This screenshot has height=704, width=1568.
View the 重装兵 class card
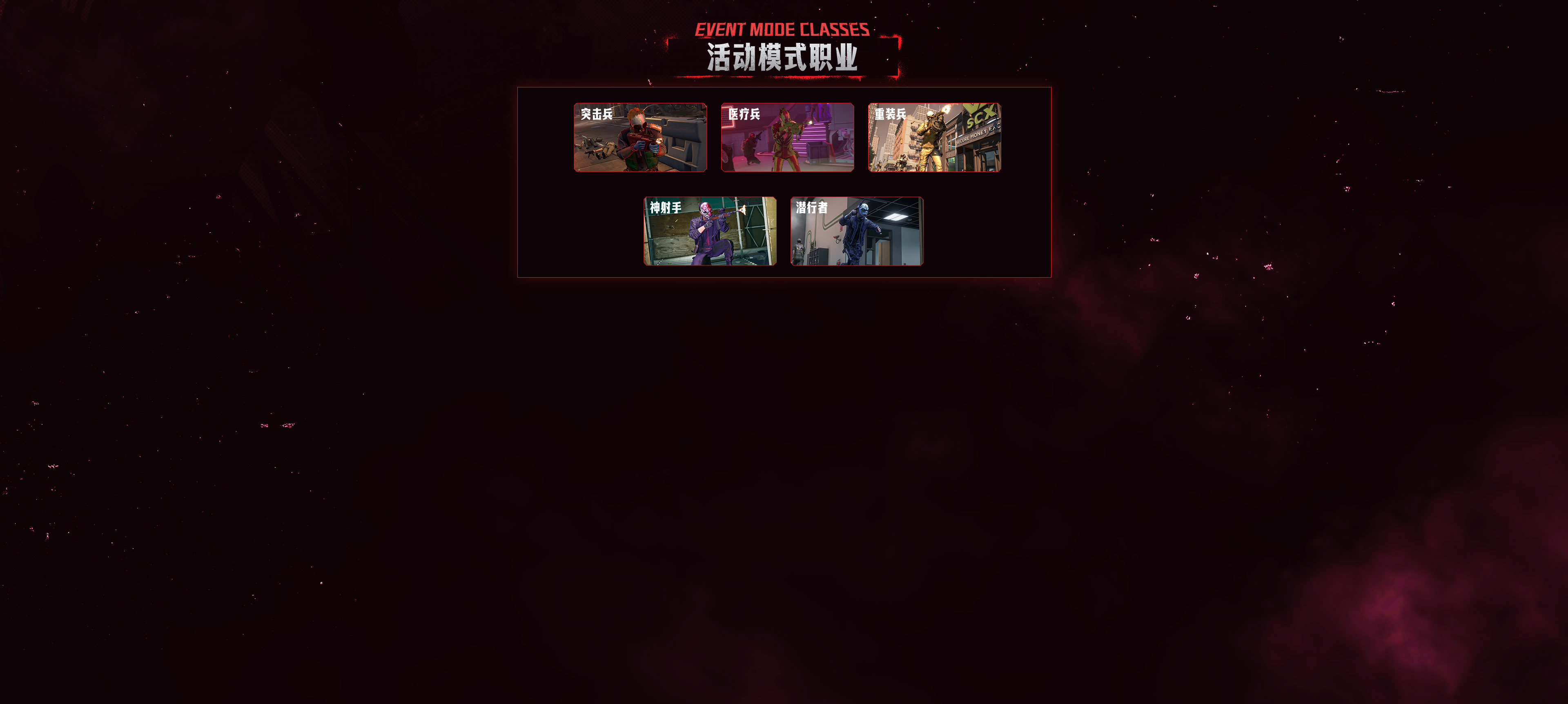point(934,137)
